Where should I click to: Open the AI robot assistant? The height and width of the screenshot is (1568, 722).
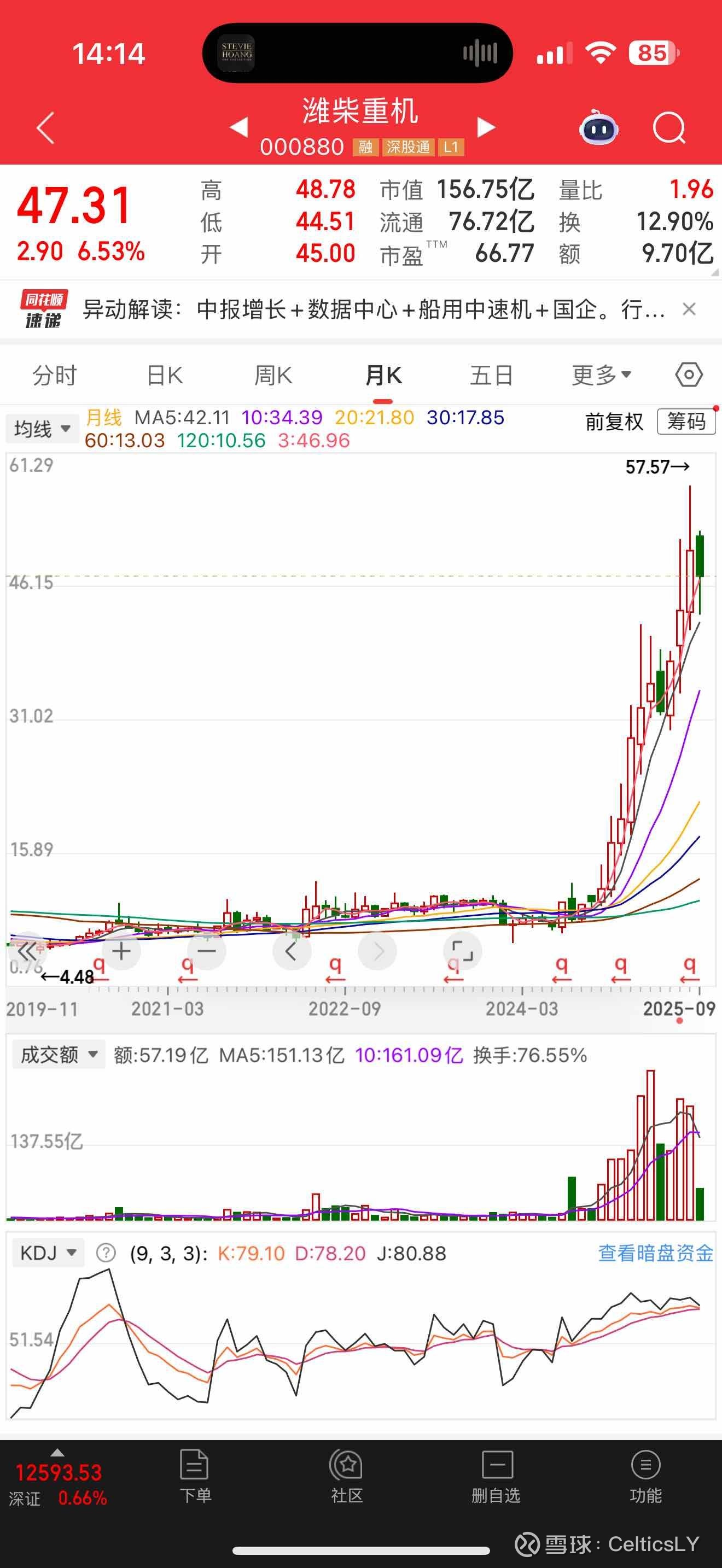[x=598, y=127]
